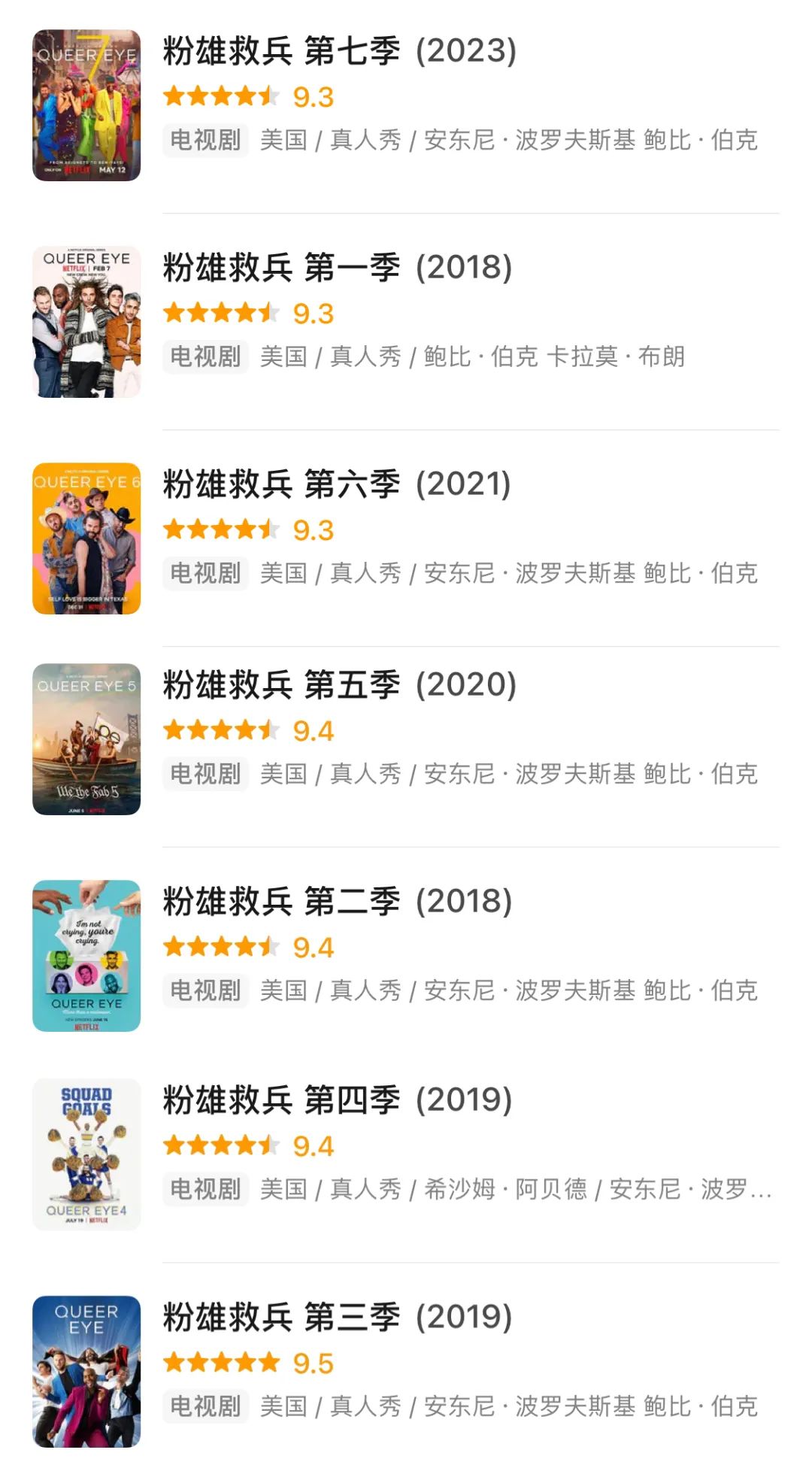812x1465 pixels.
Task: Click the fourth star of 第二季 rating
Action: pos(247,946)
